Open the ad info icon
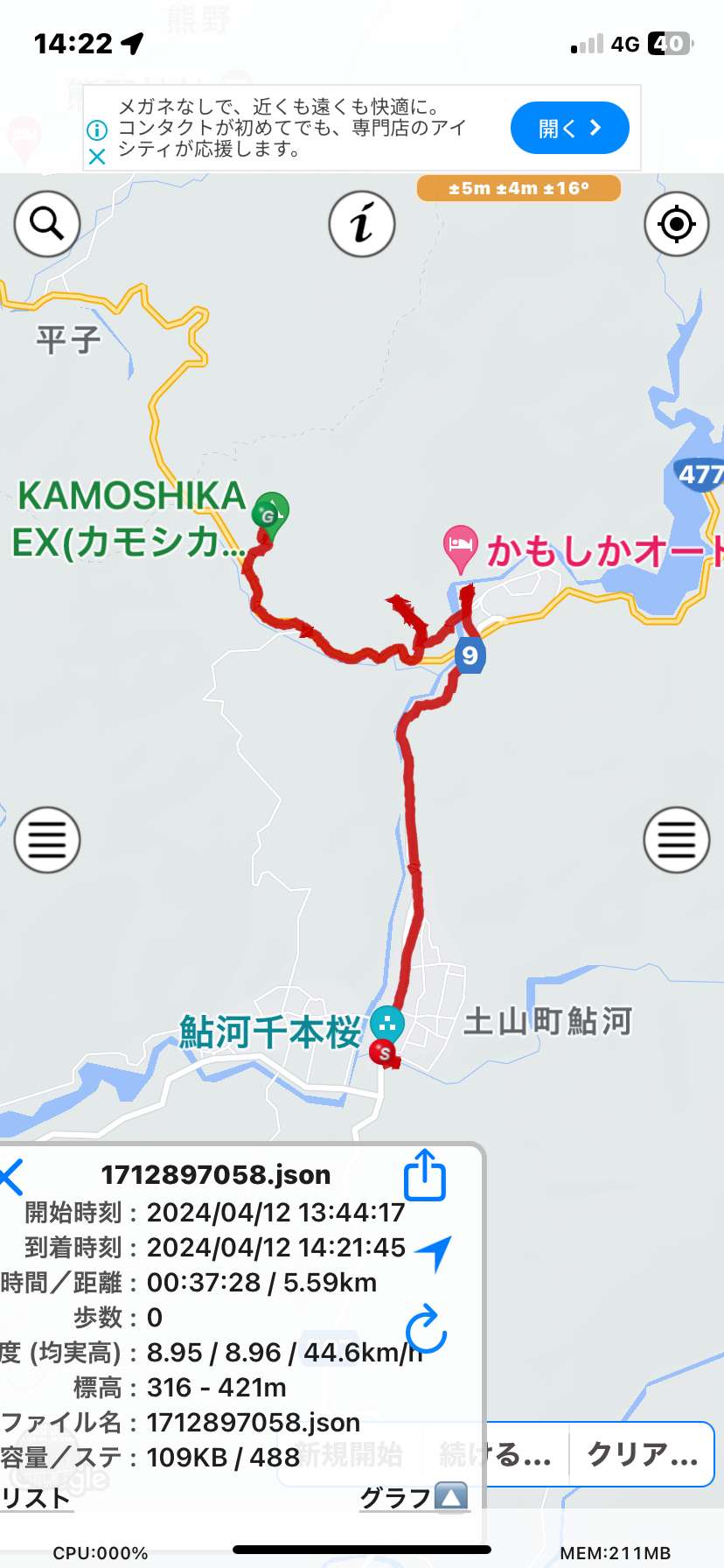Image resolution: width=724 pixels, height=1568 pixels. click(97, 130)
